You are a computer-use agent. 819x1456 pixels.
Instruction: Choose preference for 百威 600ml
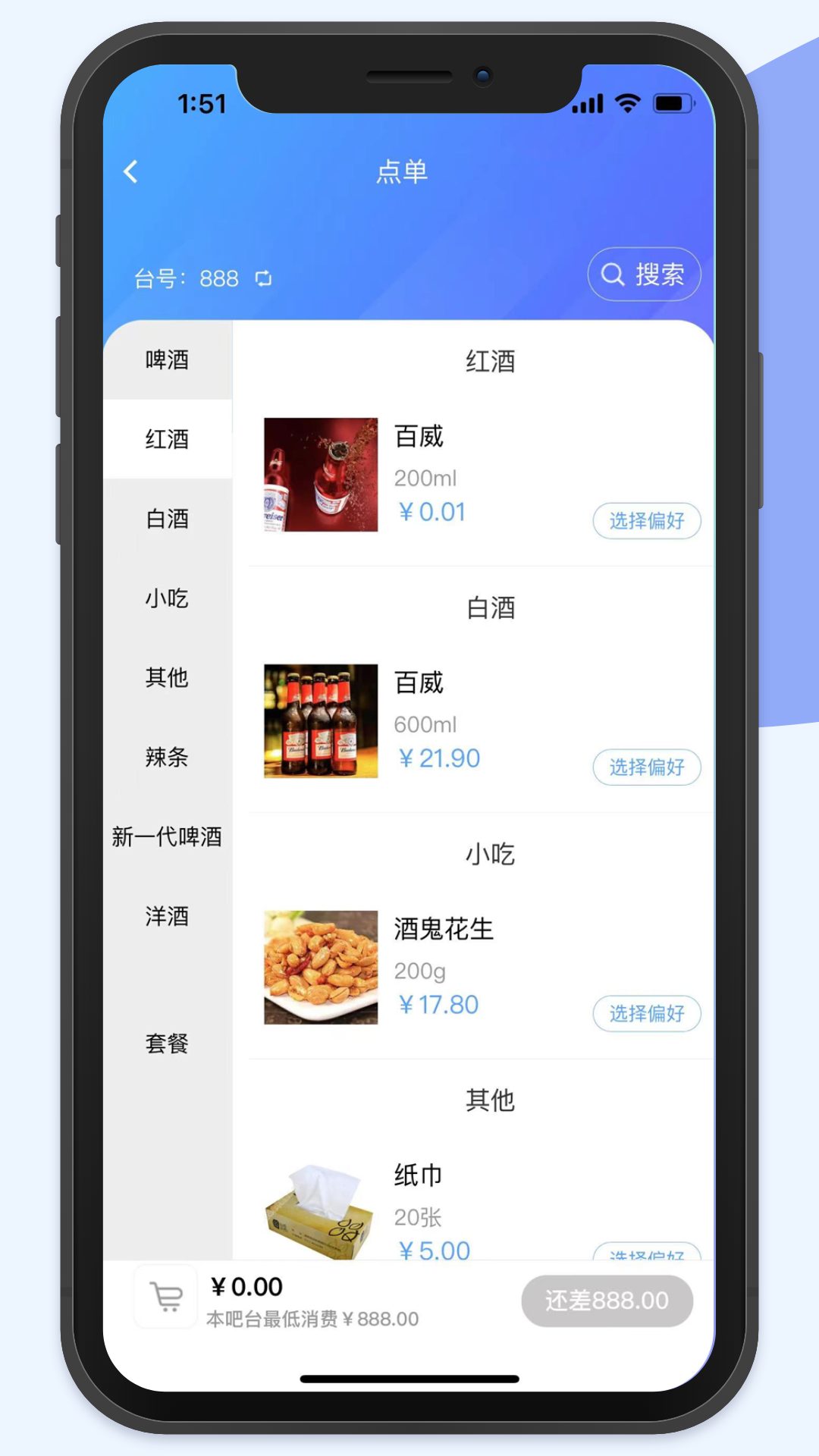pyautogui.click(x=646, y=767)
